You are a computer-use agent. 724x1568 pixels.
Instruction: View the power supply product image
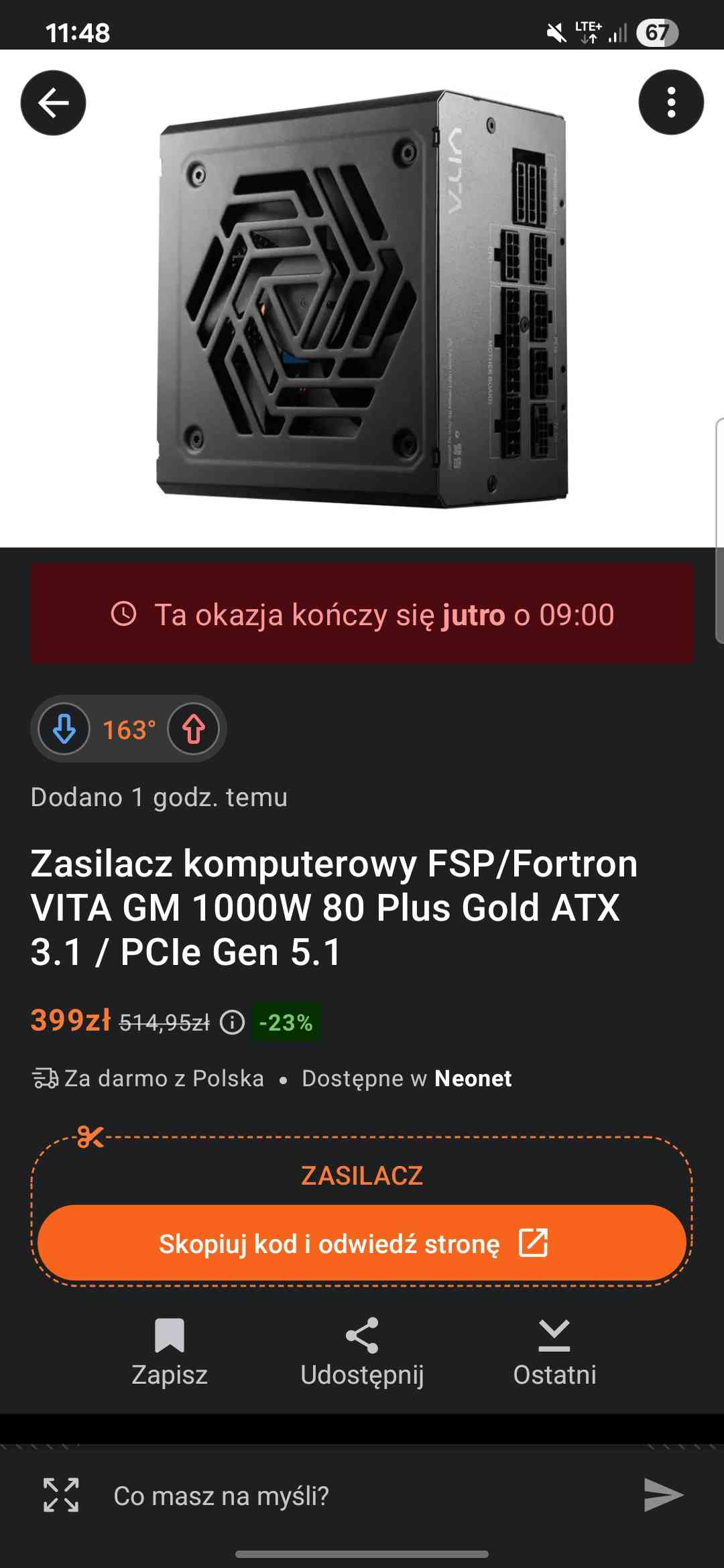point(362,298)
